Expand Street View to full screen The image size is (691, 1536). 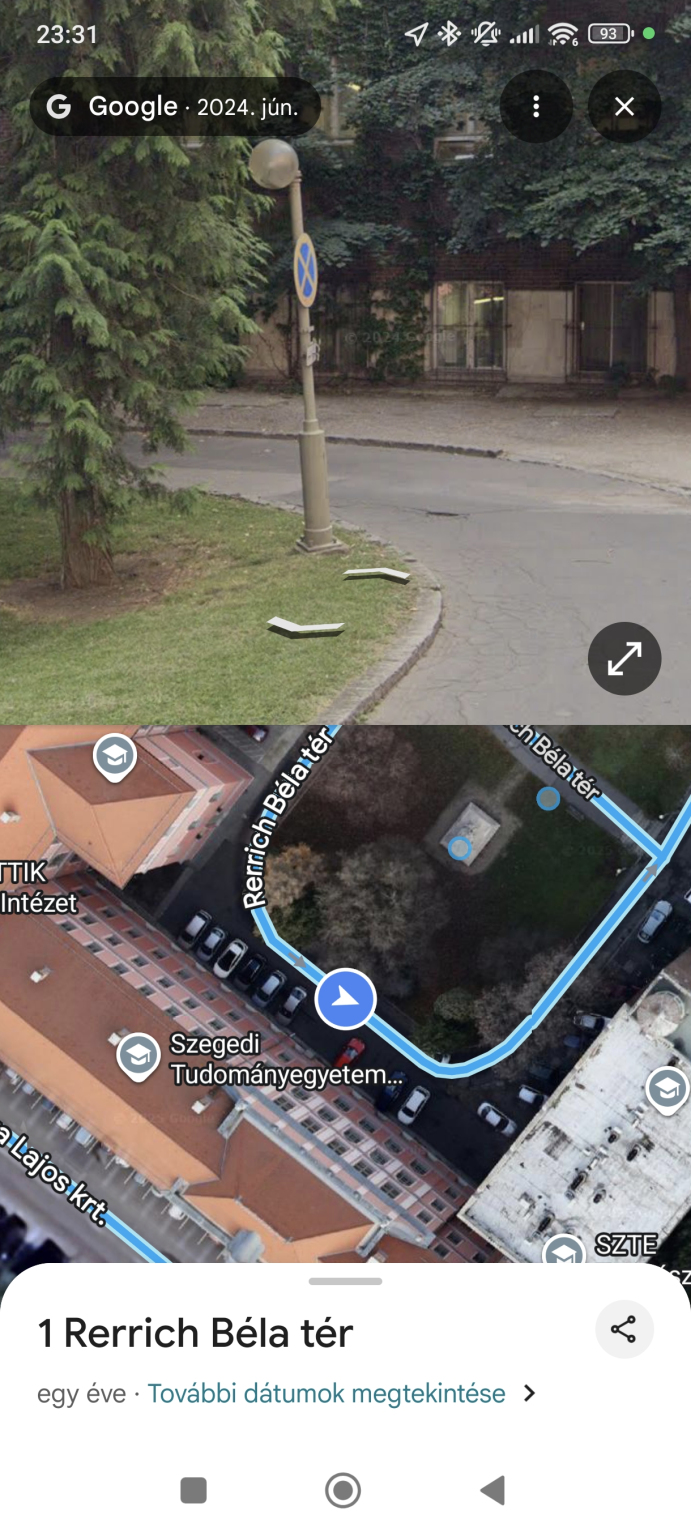tap(624, 658)
